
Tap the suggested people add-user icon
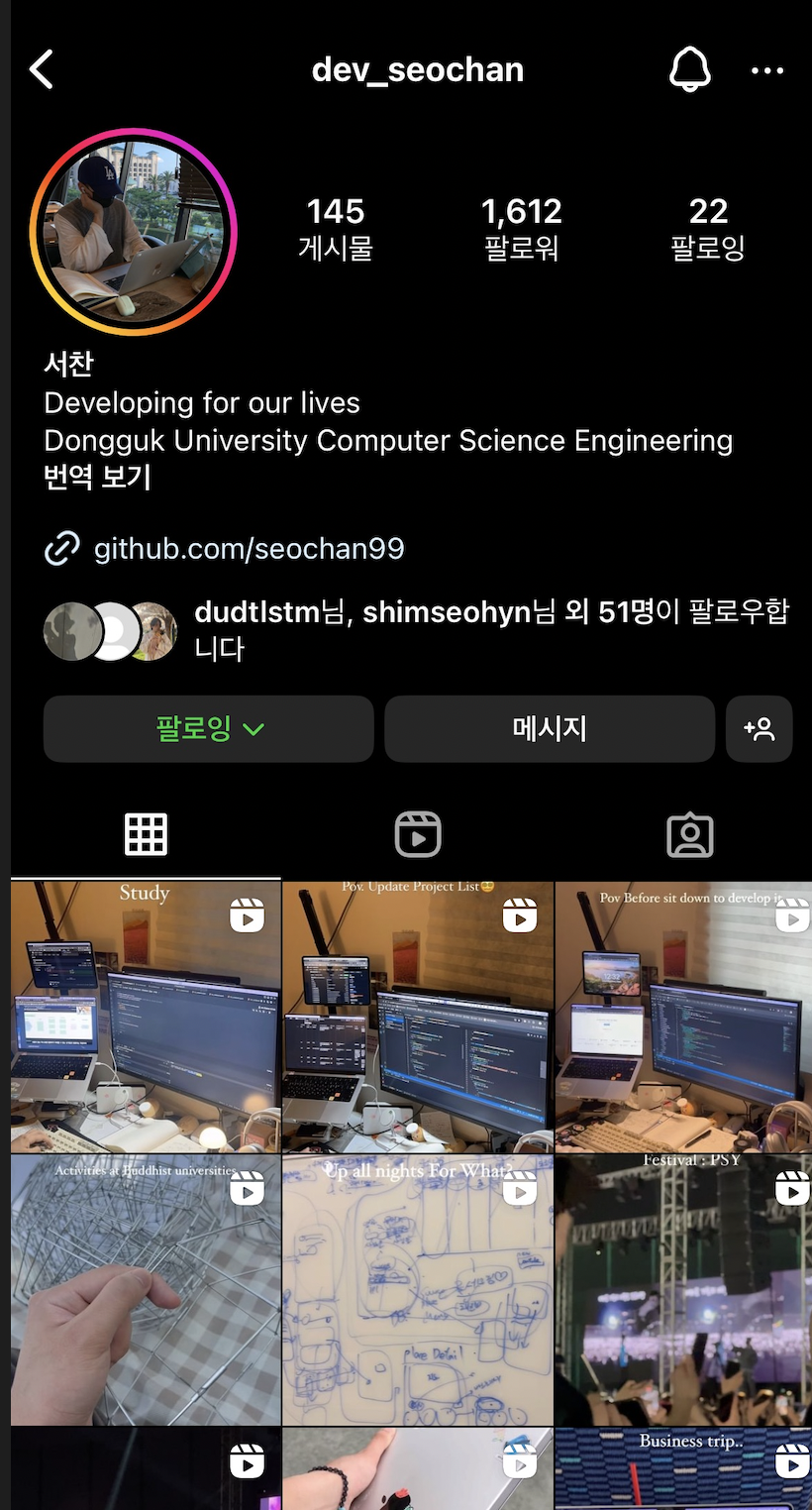click(759, 729)
